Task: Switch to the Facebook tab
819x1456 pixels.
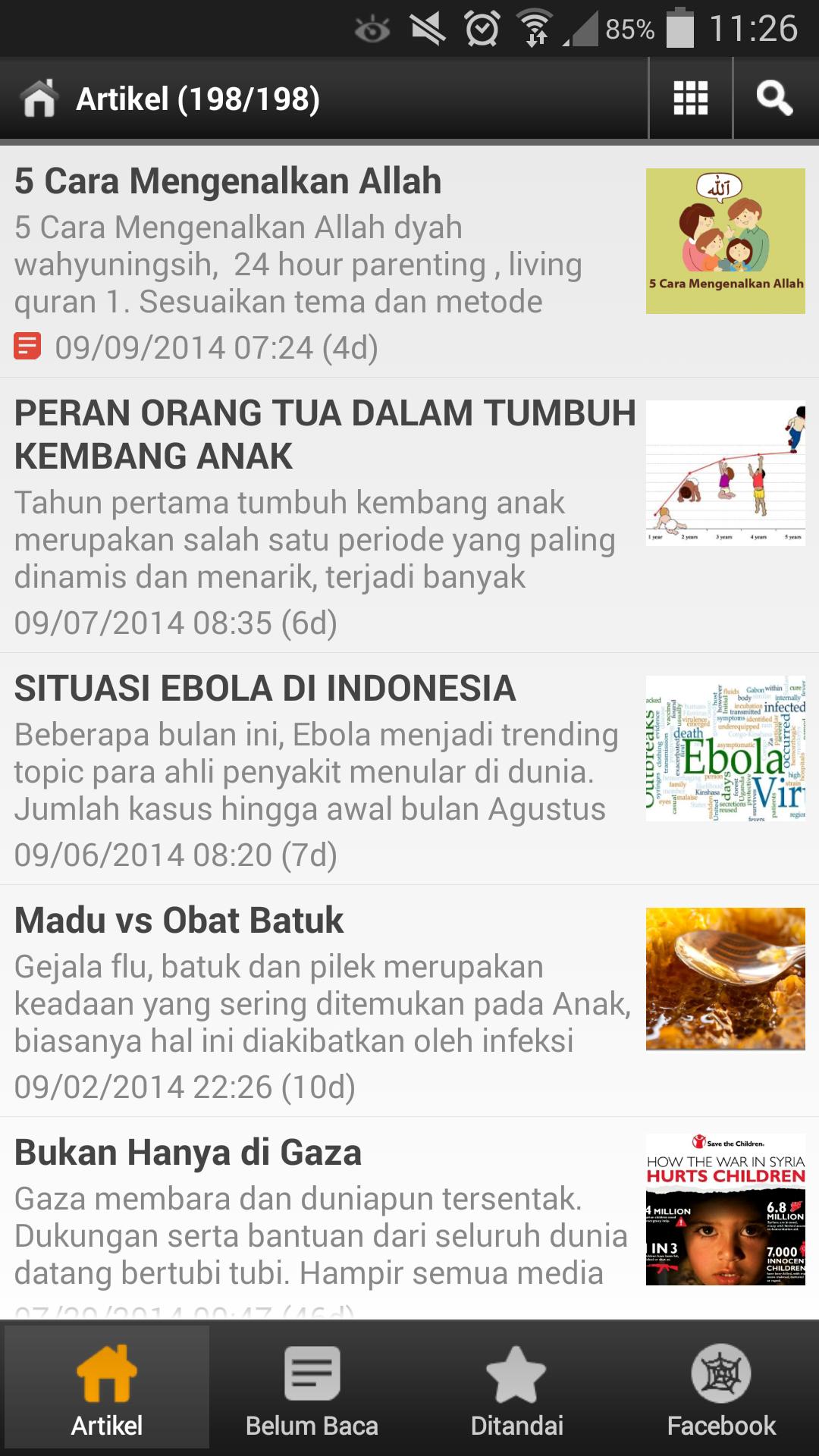Action: pos(720,1389)
